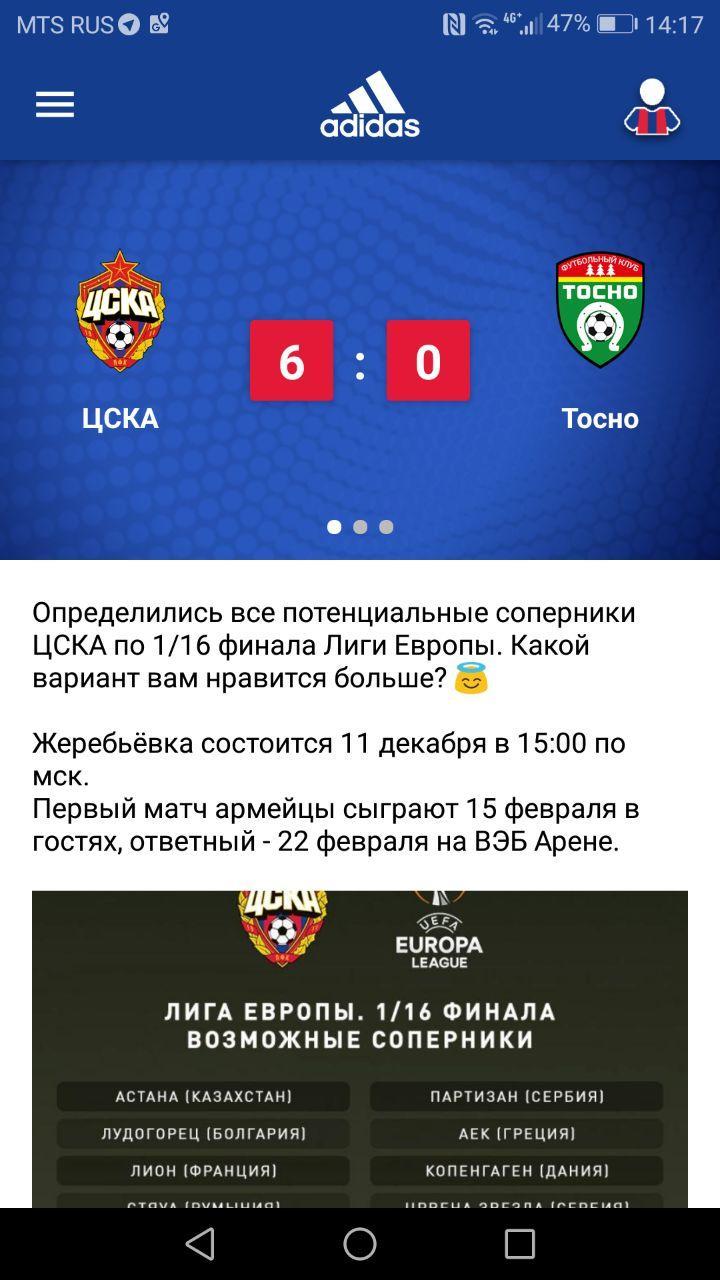Open the Europa League possible opponents image
Viewport: 720px width, 1280px height.
[360, 1048]
